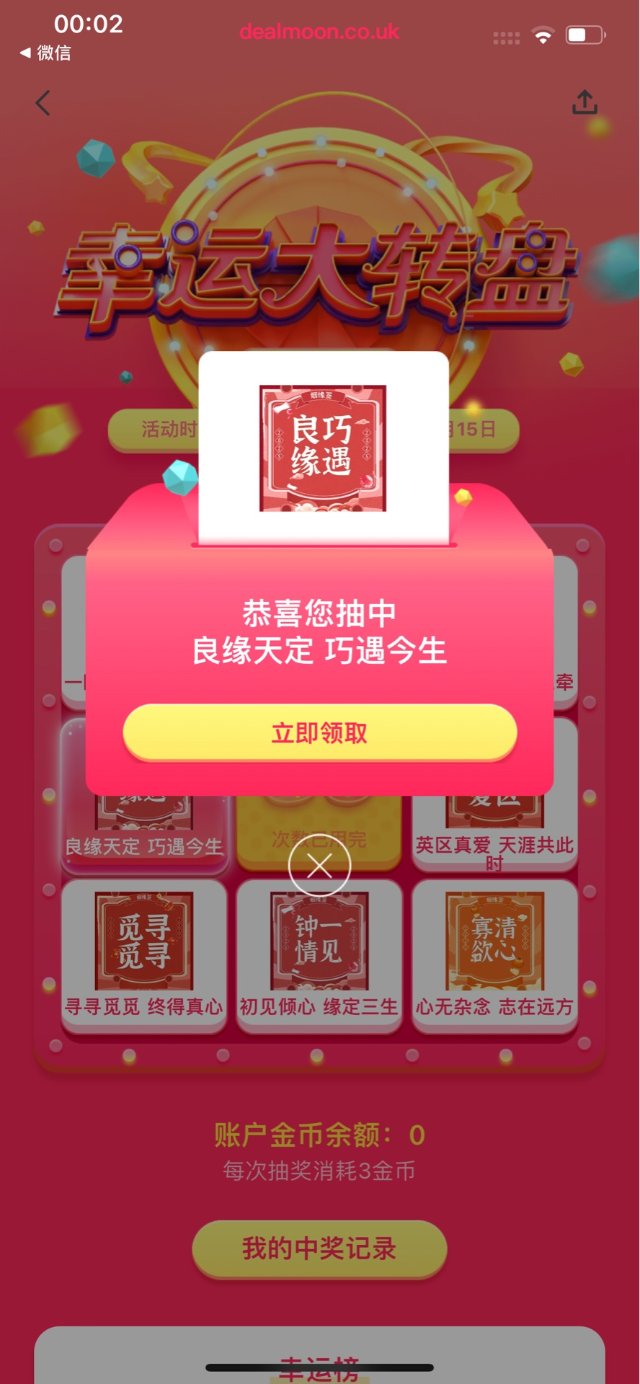Return to 微信 via status bar link
The width and height of the screenshot is (640, 1384).
(x=46, y=53)
